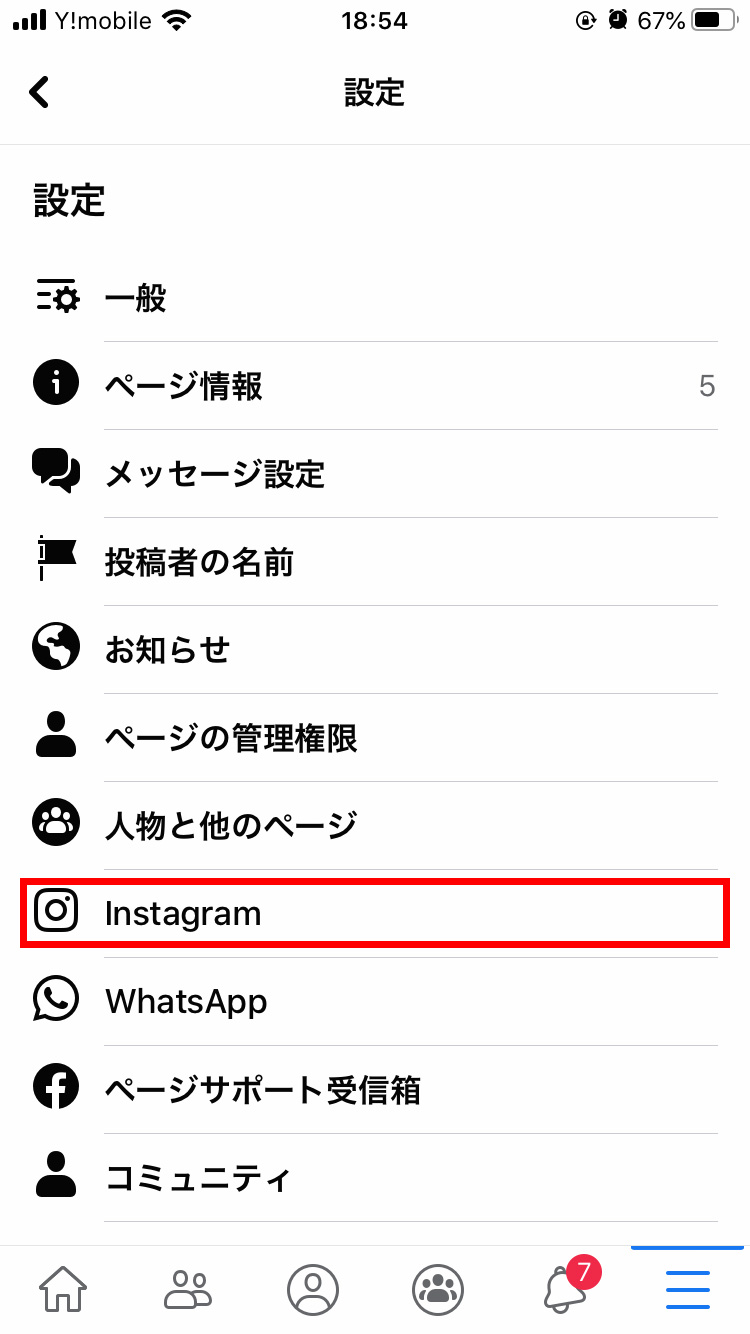Screen dimensions: 750x1334
Task: Open the 一般 settings row
Action: (x=375, y=298)
